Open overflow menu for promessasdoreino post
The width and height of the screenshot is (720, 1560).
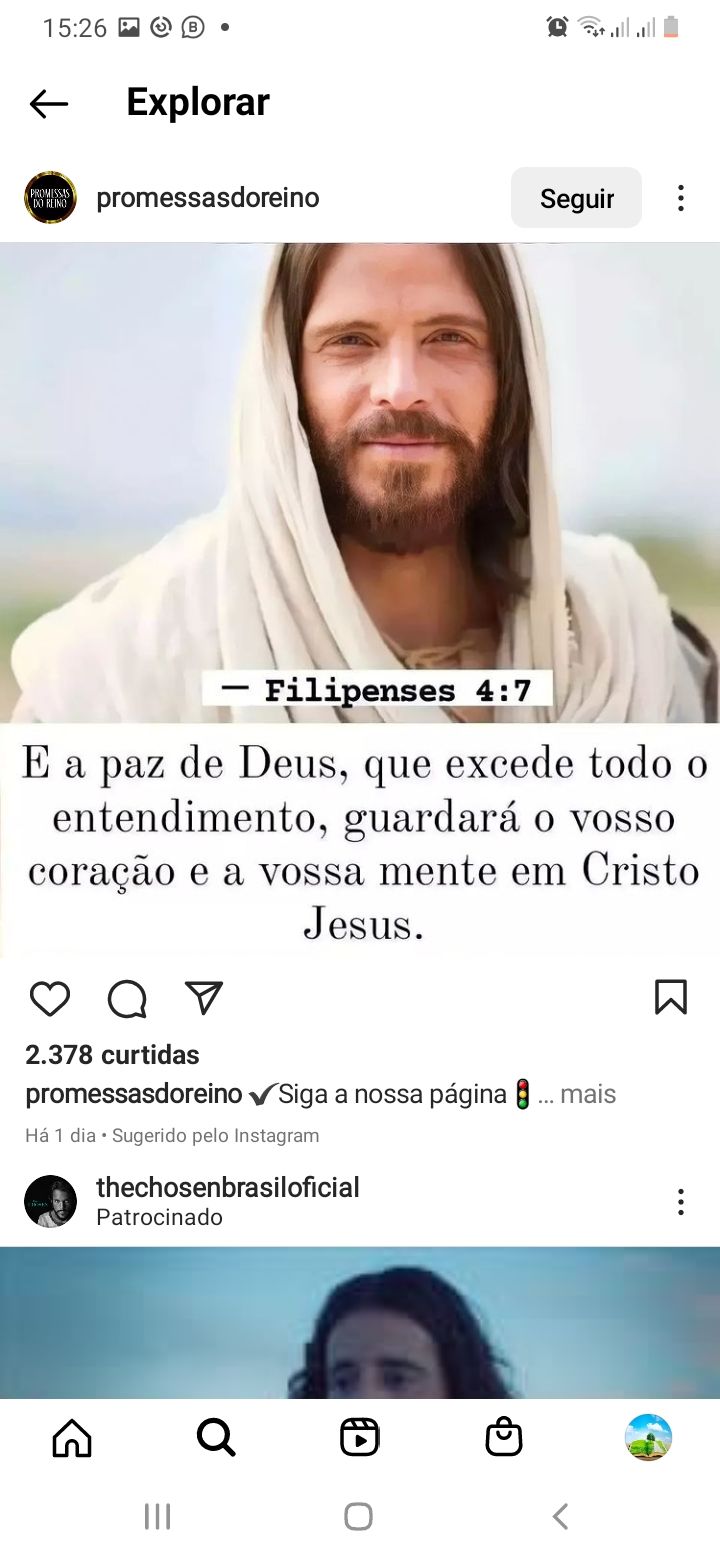pyautogui.click(x=680, y=198)
